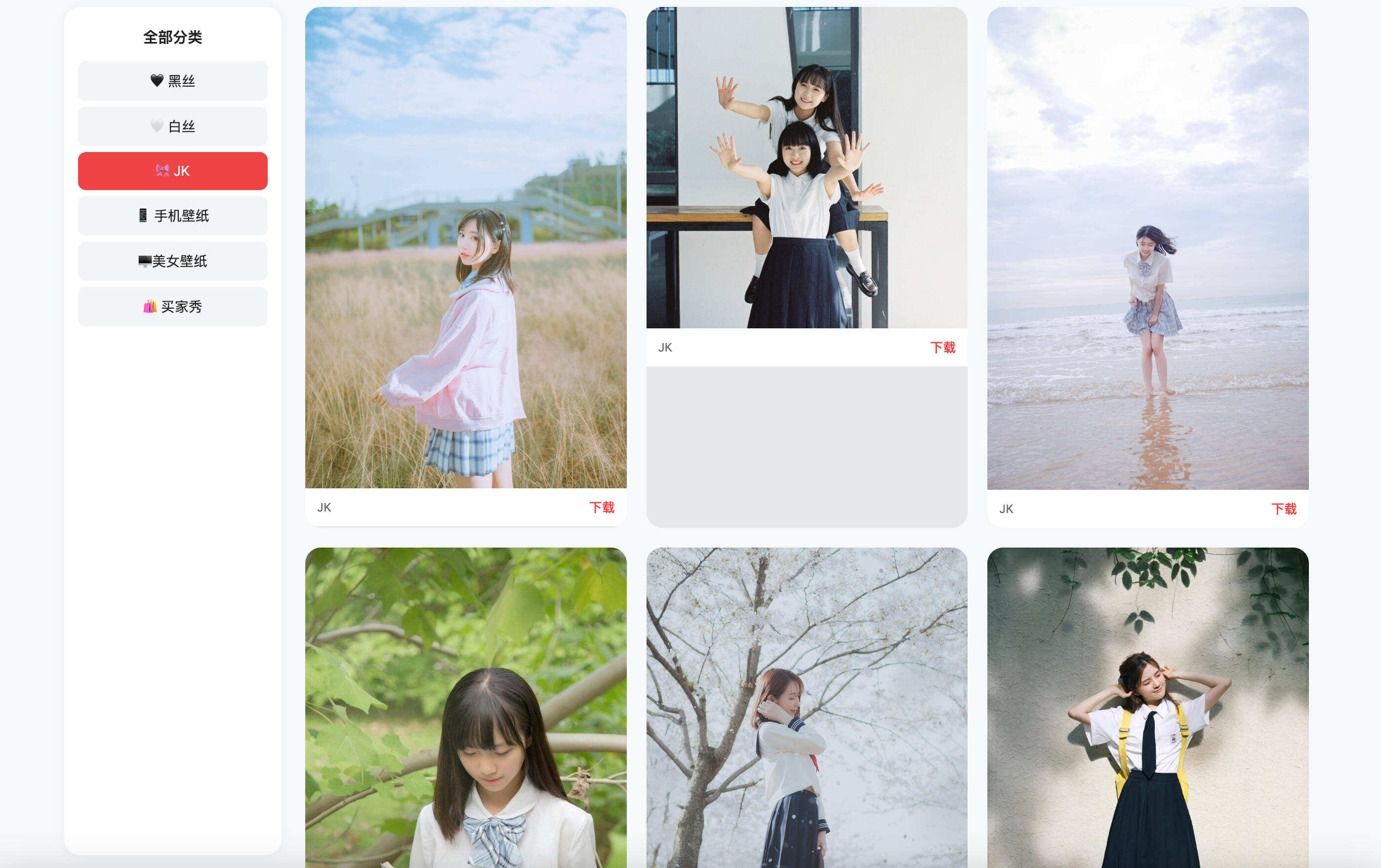1381x868 pixels.
Task: Open the grass field photo card
Action: pos(466,248)
